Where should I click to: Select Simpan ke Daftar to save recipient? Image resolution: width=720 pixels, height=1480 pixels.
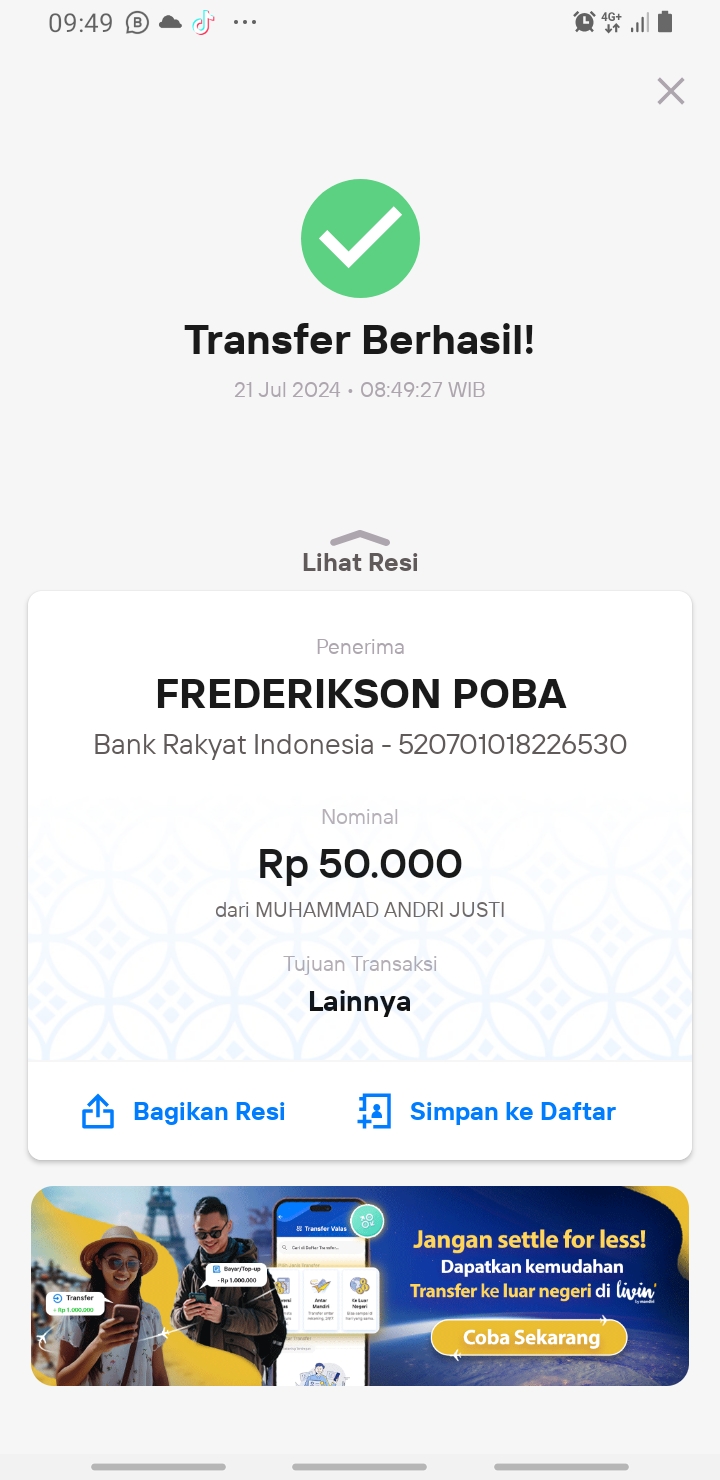click(x=486, y=1111)
